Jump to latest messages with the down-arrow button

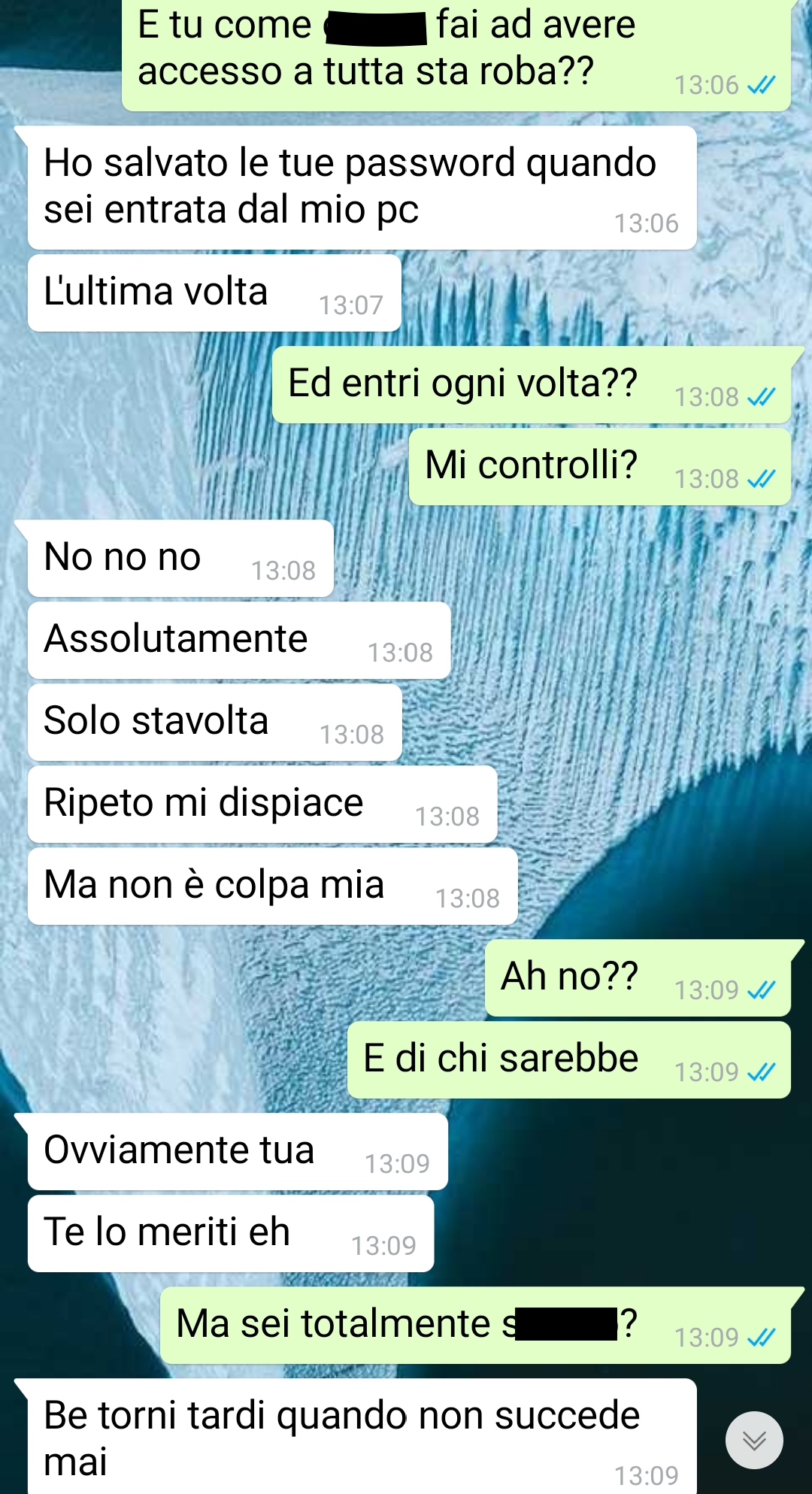coord(754,1440)
